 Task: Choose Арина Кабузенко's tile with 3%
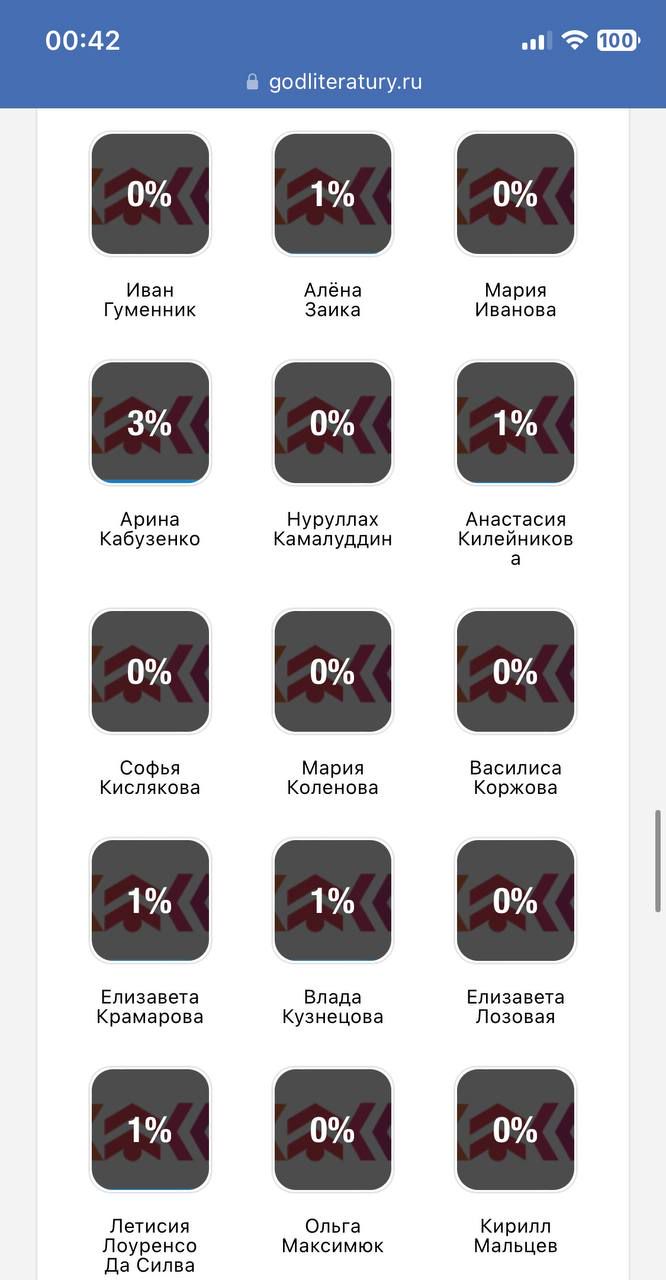(150, 423)
